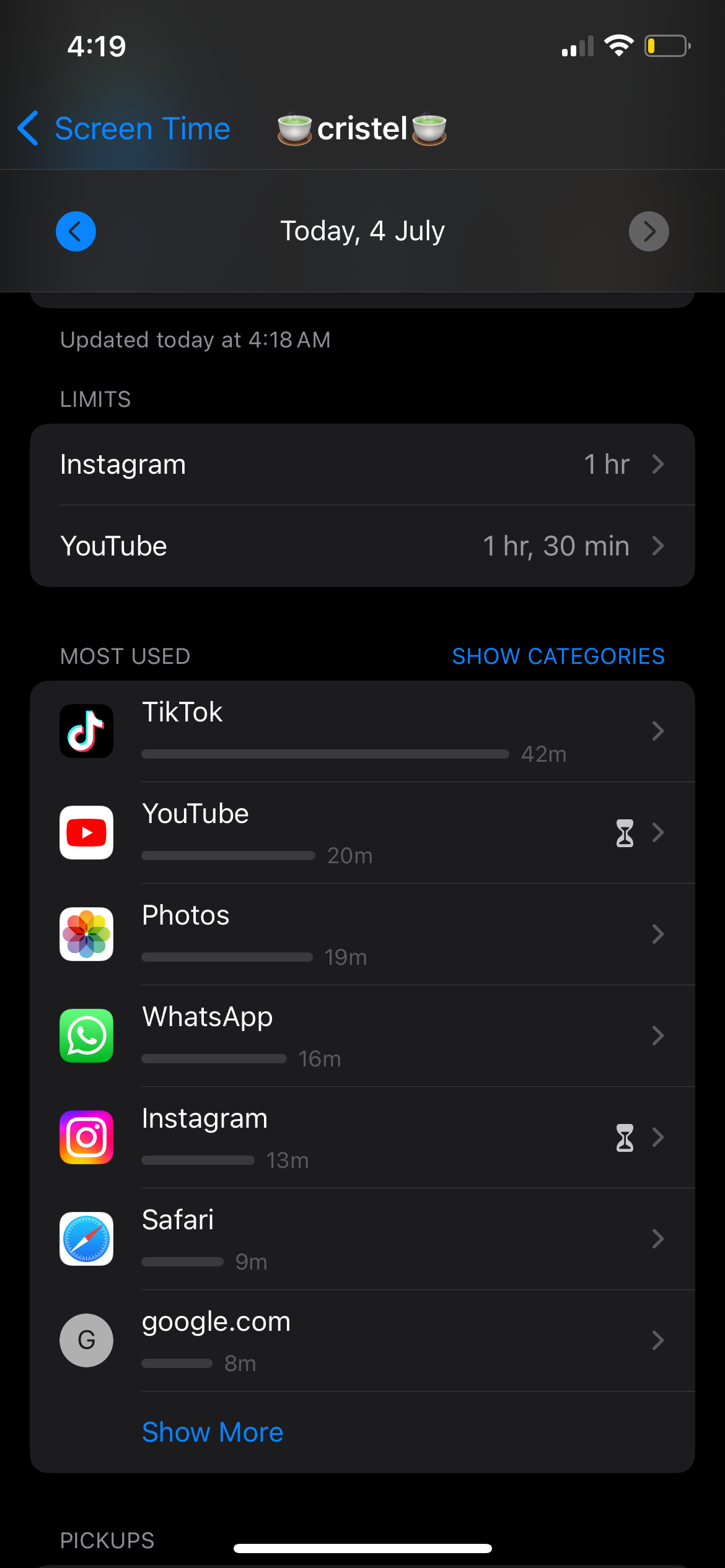The image size is (725, 1568).
Task: Open Instagram 13m usage row
Action: point(362,1138)
